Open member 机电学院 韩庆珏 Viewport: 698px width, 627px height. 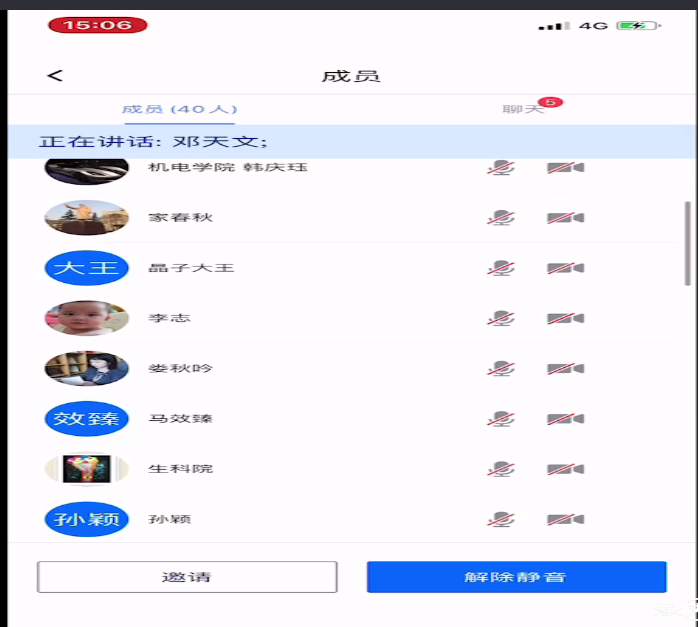pos(227,167)
